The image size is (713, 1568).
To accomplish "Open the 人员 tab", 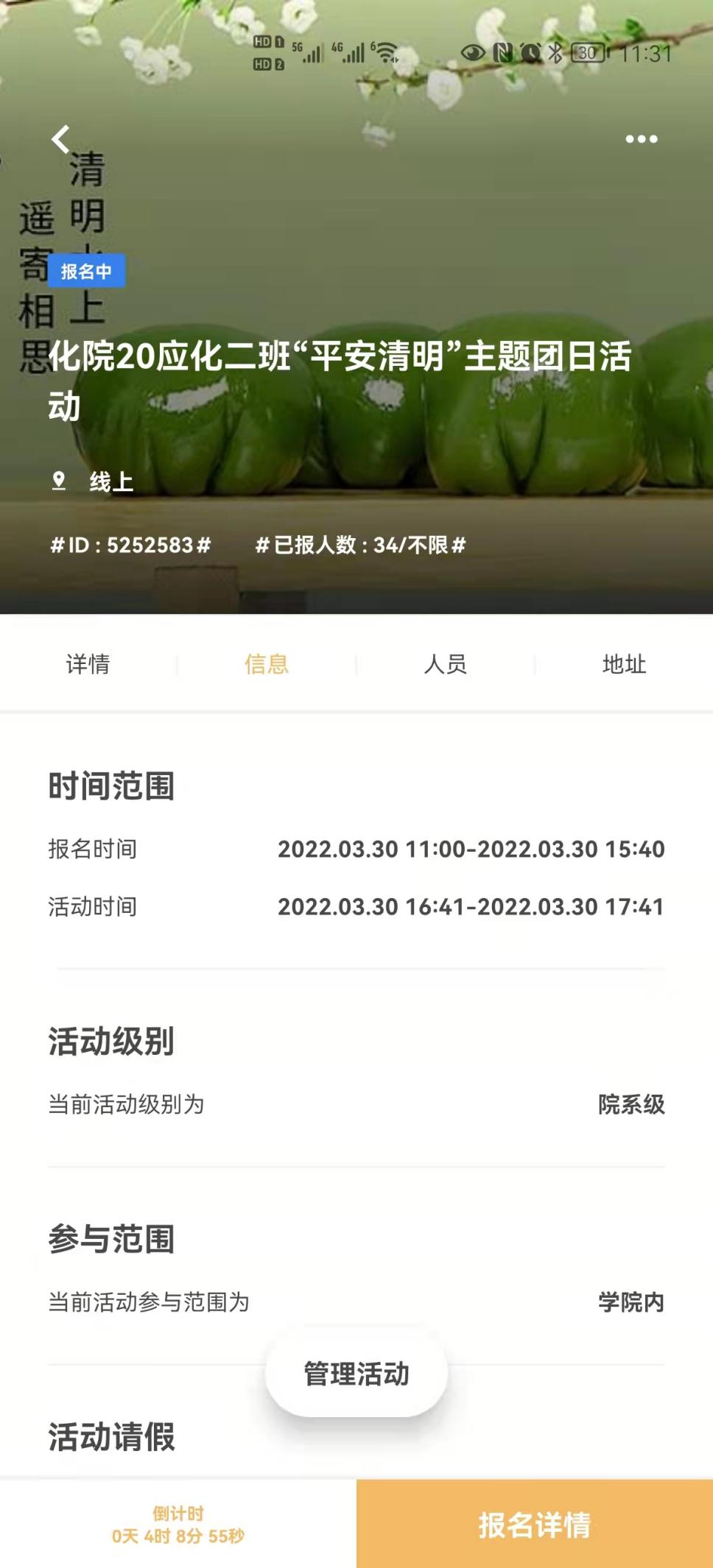I will coord(446,664).
